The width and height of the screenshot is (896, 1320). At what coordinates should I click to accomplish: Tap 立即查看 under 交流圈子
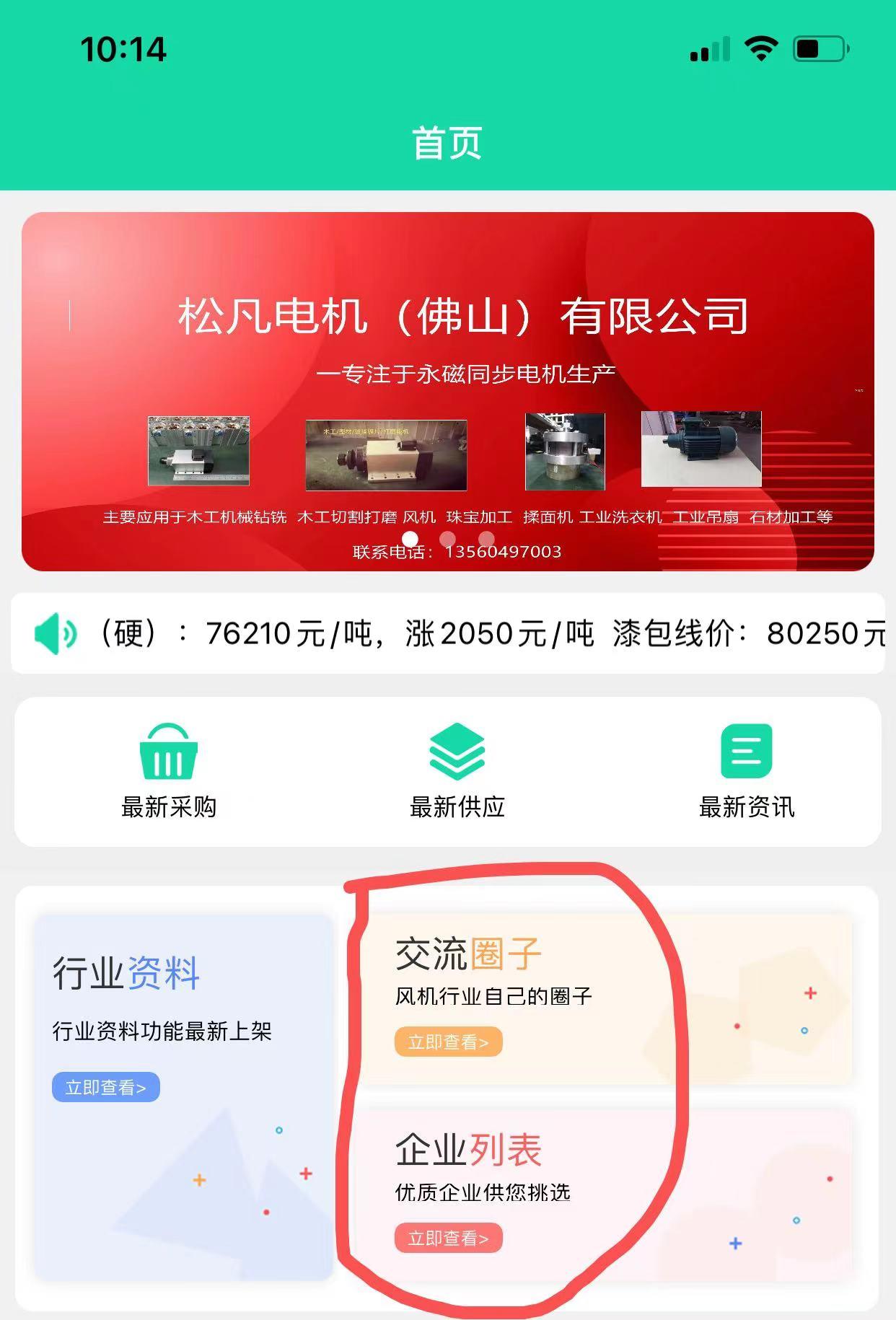click(x=448, y=1042)
